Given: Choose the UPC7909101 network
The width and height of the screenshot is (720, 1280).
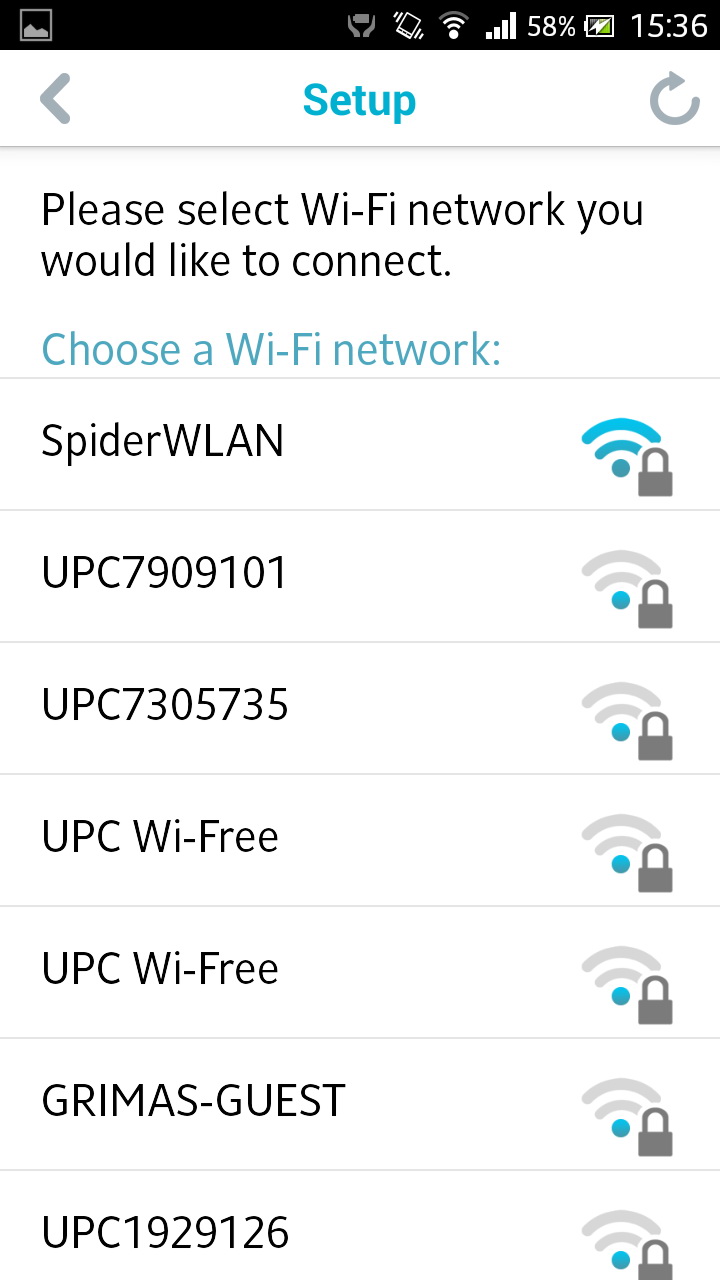Looking at the screenshot, I should 360,575.
